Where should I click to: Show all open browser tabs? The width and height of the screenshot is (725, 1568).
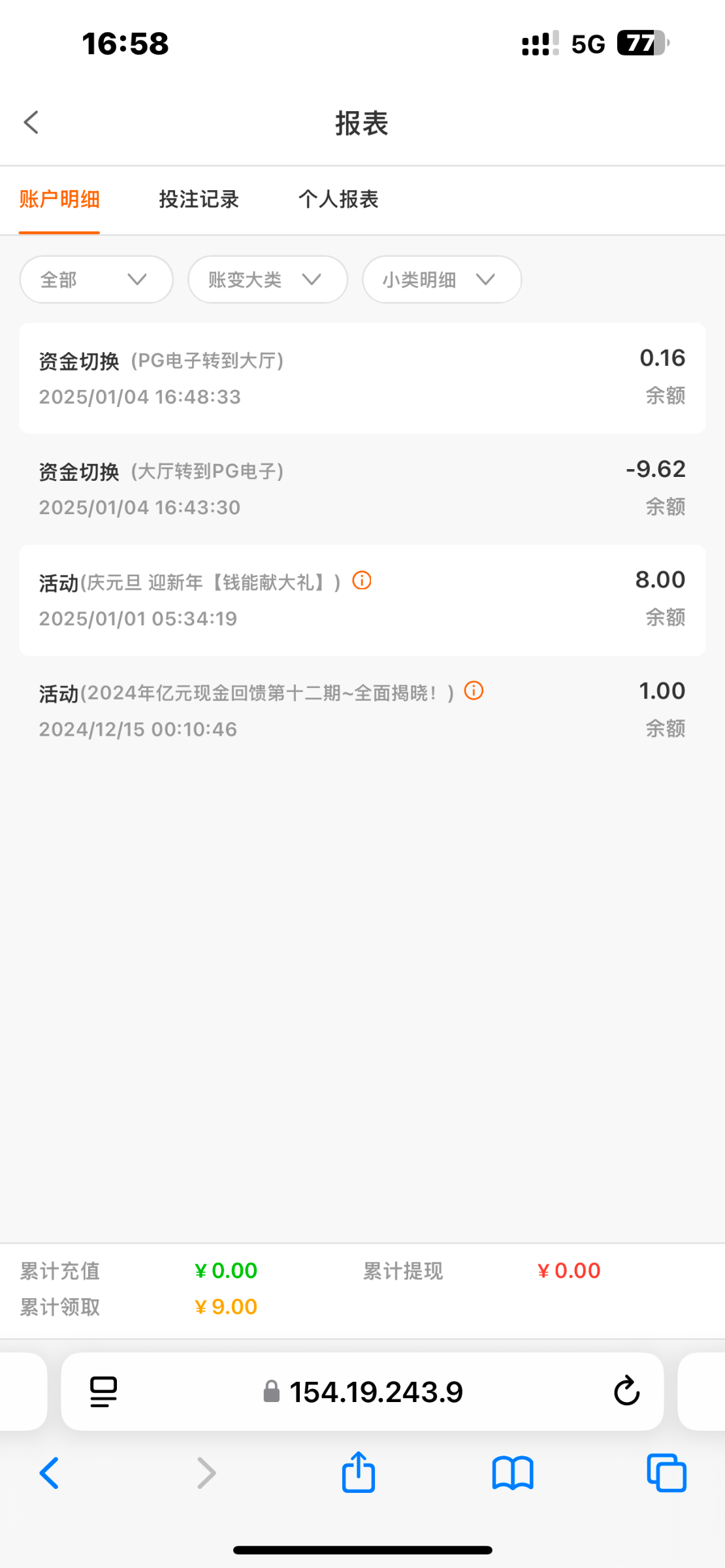tap(666, 1473)
